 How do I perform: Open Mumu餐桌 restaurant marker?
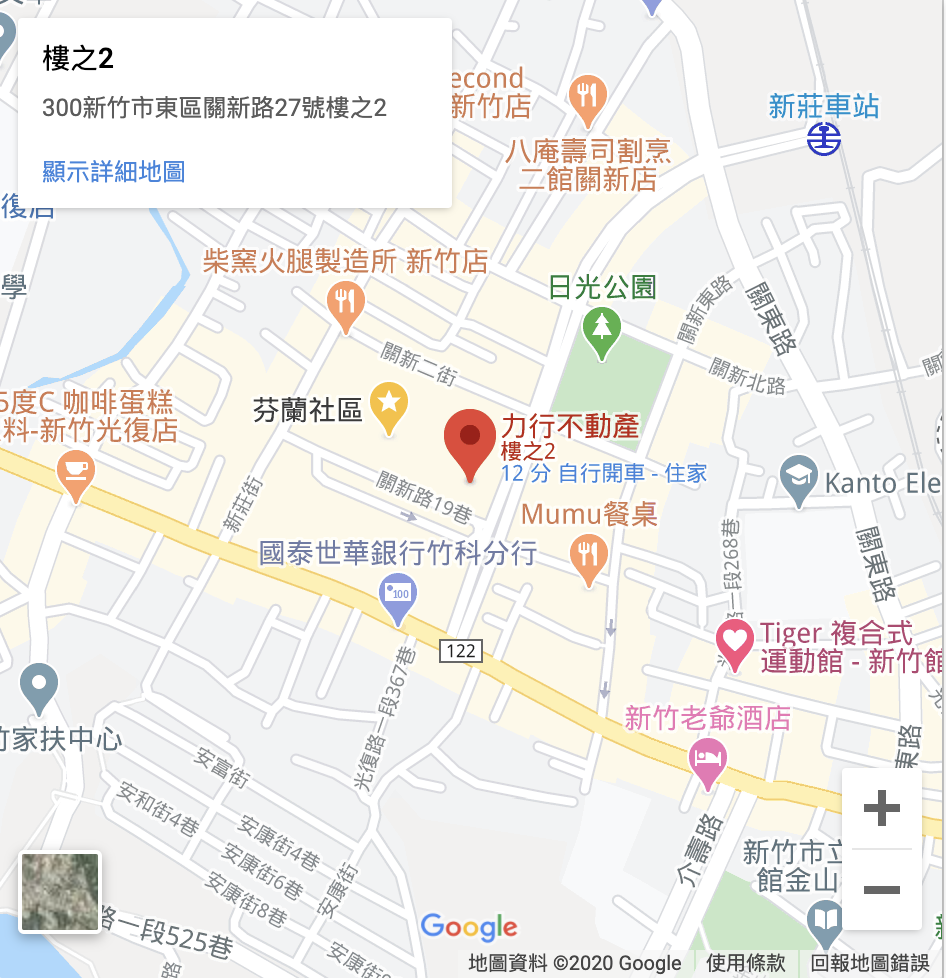click(x=588, y=557)
